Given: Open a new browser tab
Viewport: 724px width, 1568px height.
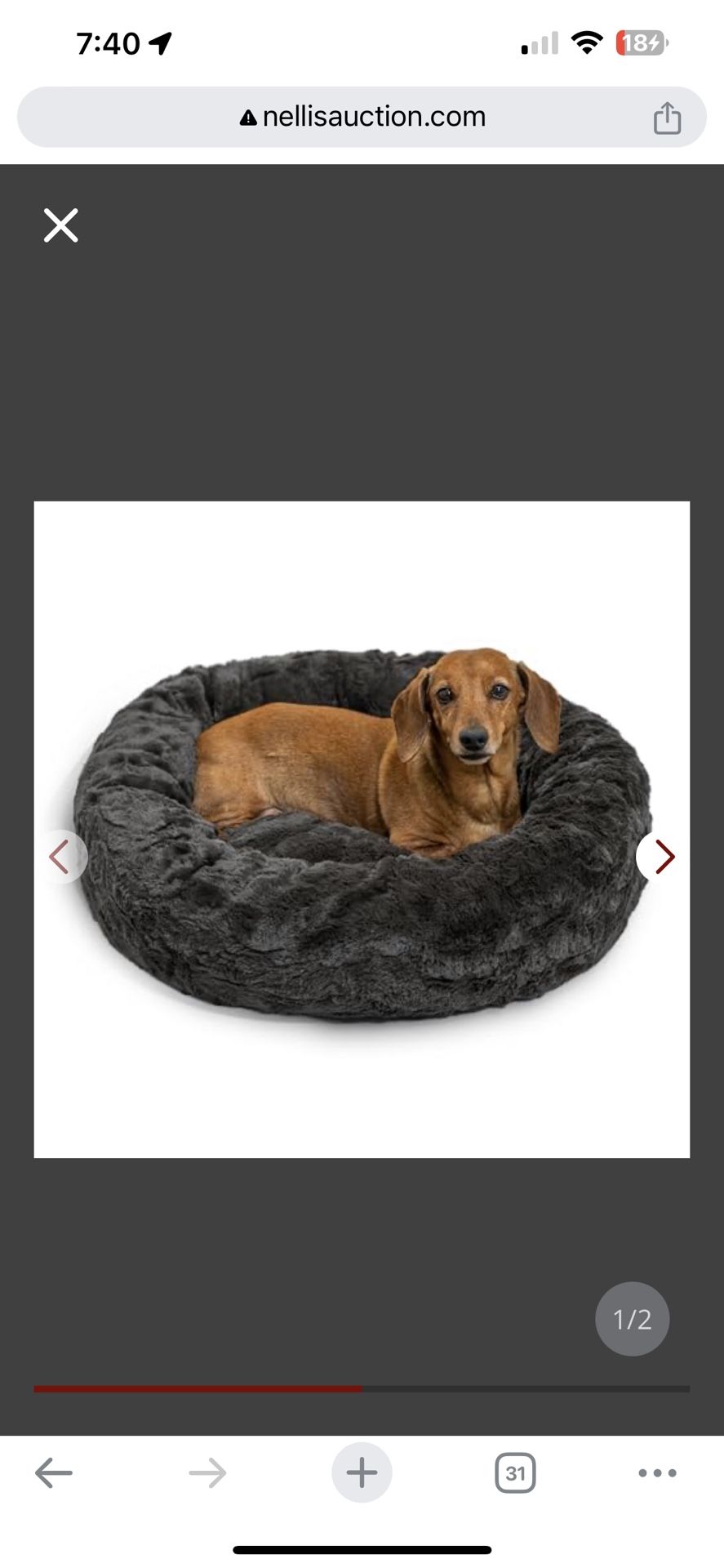Looking at the screenshot, I should tap(362, 1473).
